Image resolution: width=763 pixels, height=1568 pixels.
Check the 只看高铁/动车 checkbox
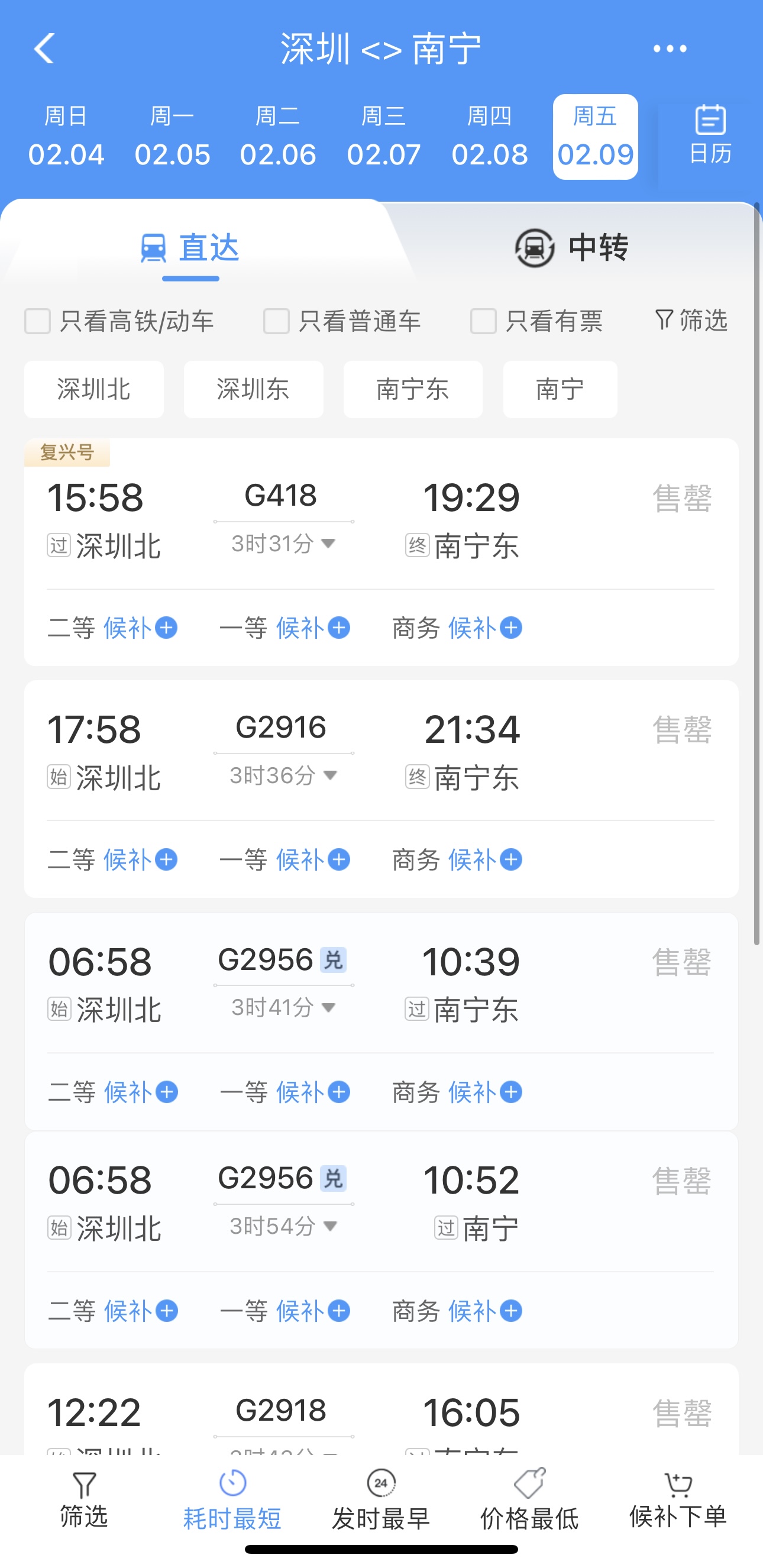pyautogui.click(x=38, y=321)
